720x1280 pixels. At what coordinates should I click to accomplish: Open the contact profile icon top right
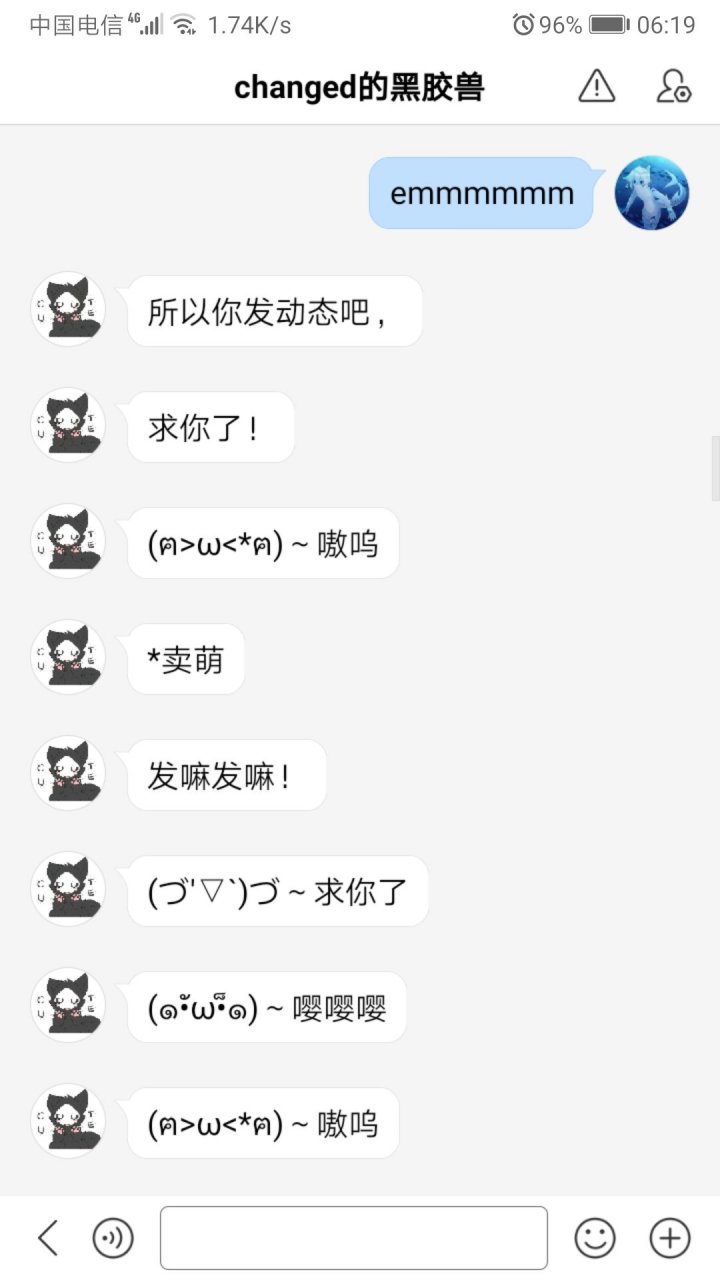[x=674, y=86]
